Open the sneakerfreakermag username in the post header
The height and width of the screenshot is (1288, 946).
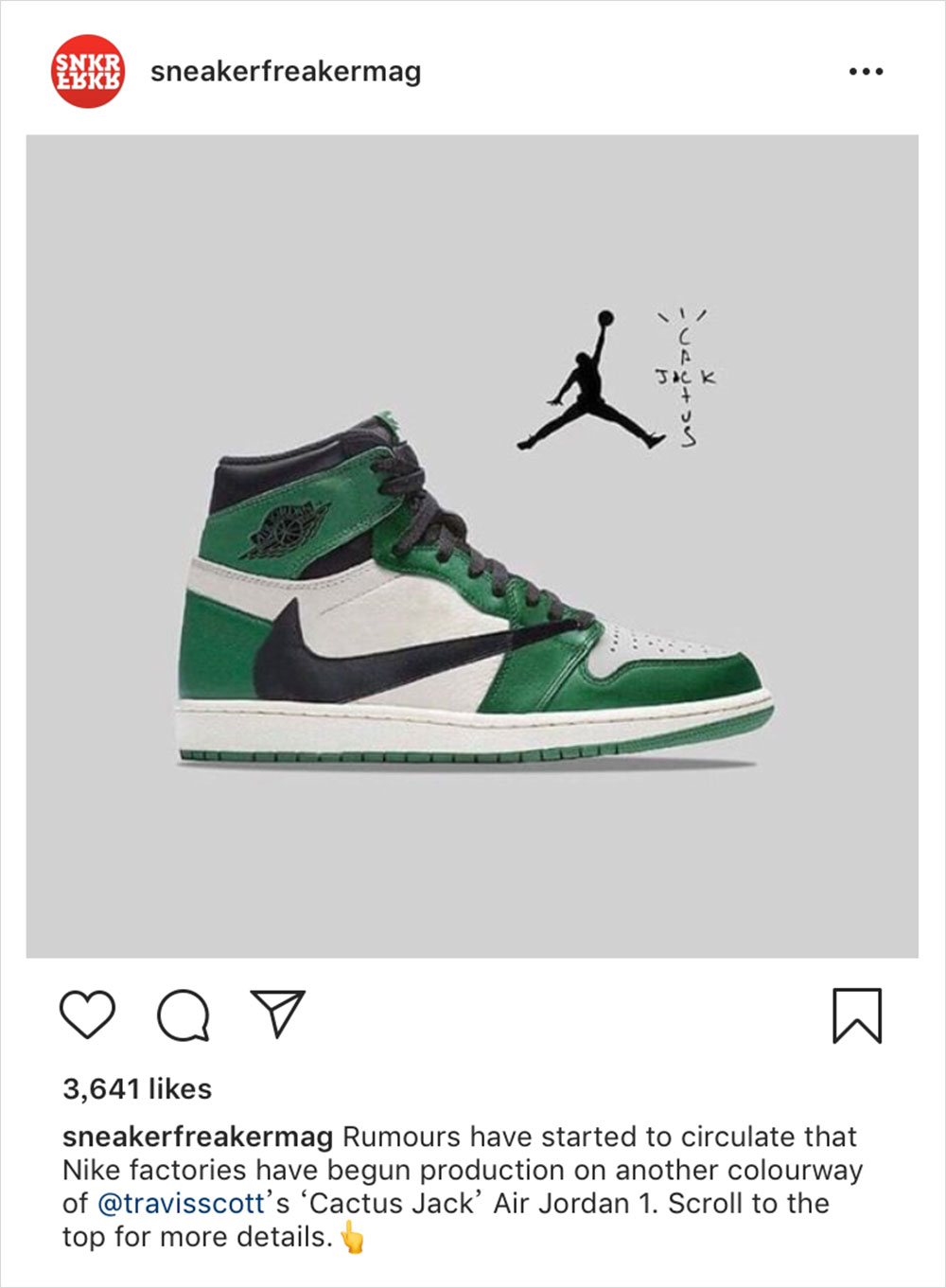[286, 72]
